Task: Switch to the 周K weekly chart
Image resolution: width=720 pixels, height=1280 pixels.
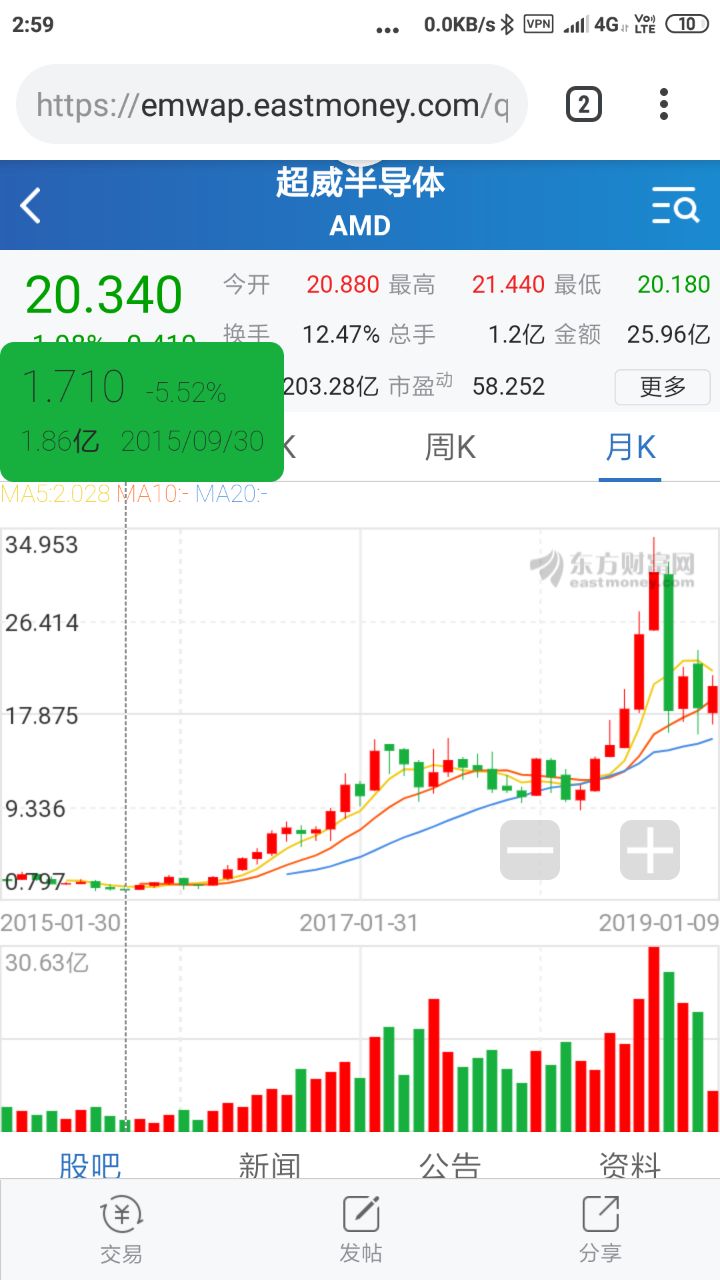Action: click(x=450, y=448)
